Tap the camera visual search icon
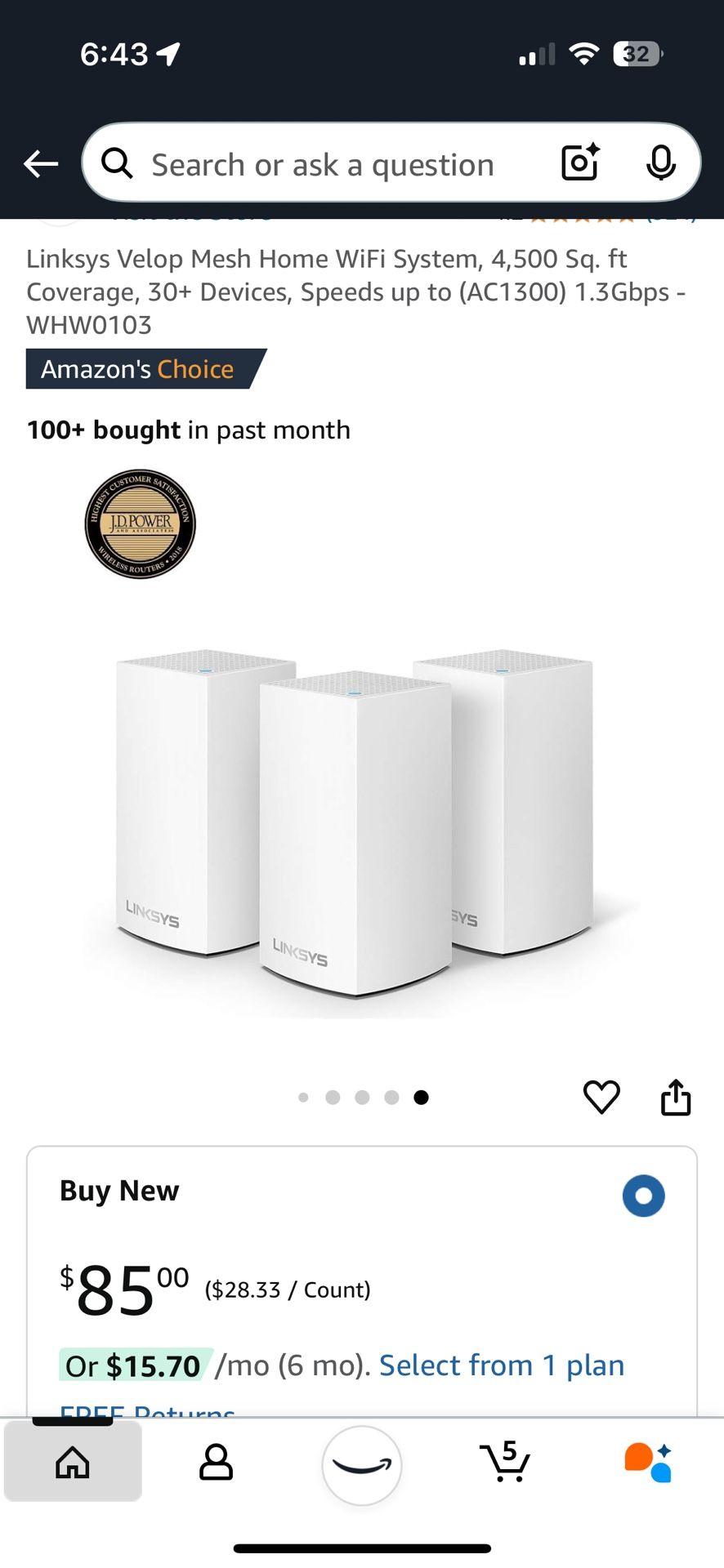This screenshot has height=1568, width=724. click(579, 163)
